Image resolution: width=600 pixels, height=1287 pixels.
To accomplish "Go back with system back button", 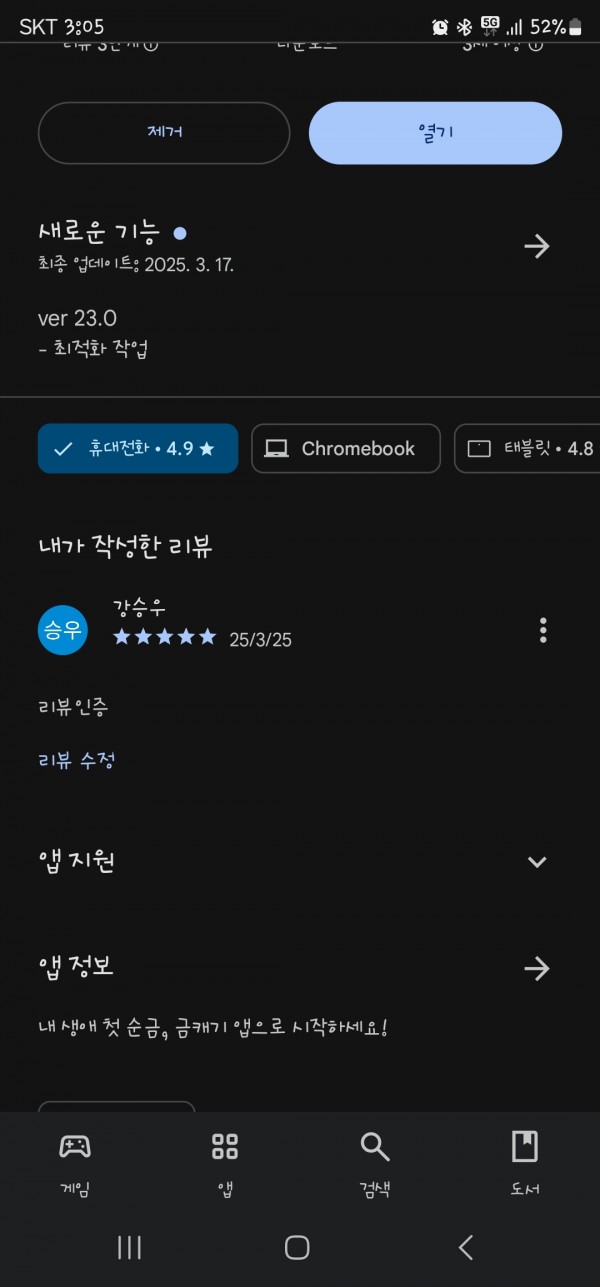I will click(466, 1247).
